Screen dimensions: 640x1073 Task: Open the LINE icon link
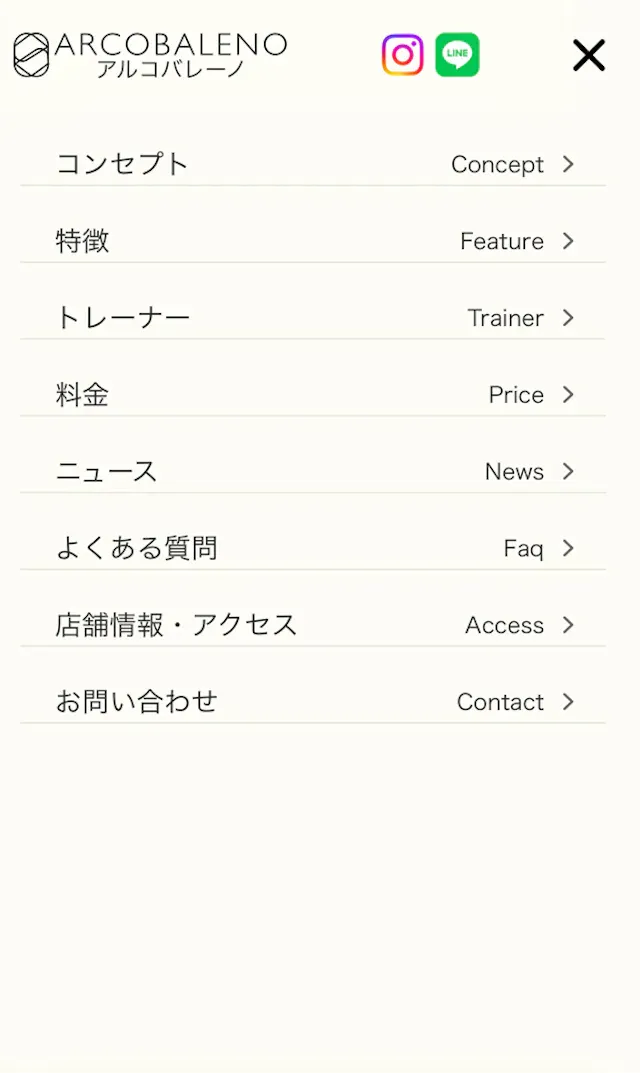[457, 55]
